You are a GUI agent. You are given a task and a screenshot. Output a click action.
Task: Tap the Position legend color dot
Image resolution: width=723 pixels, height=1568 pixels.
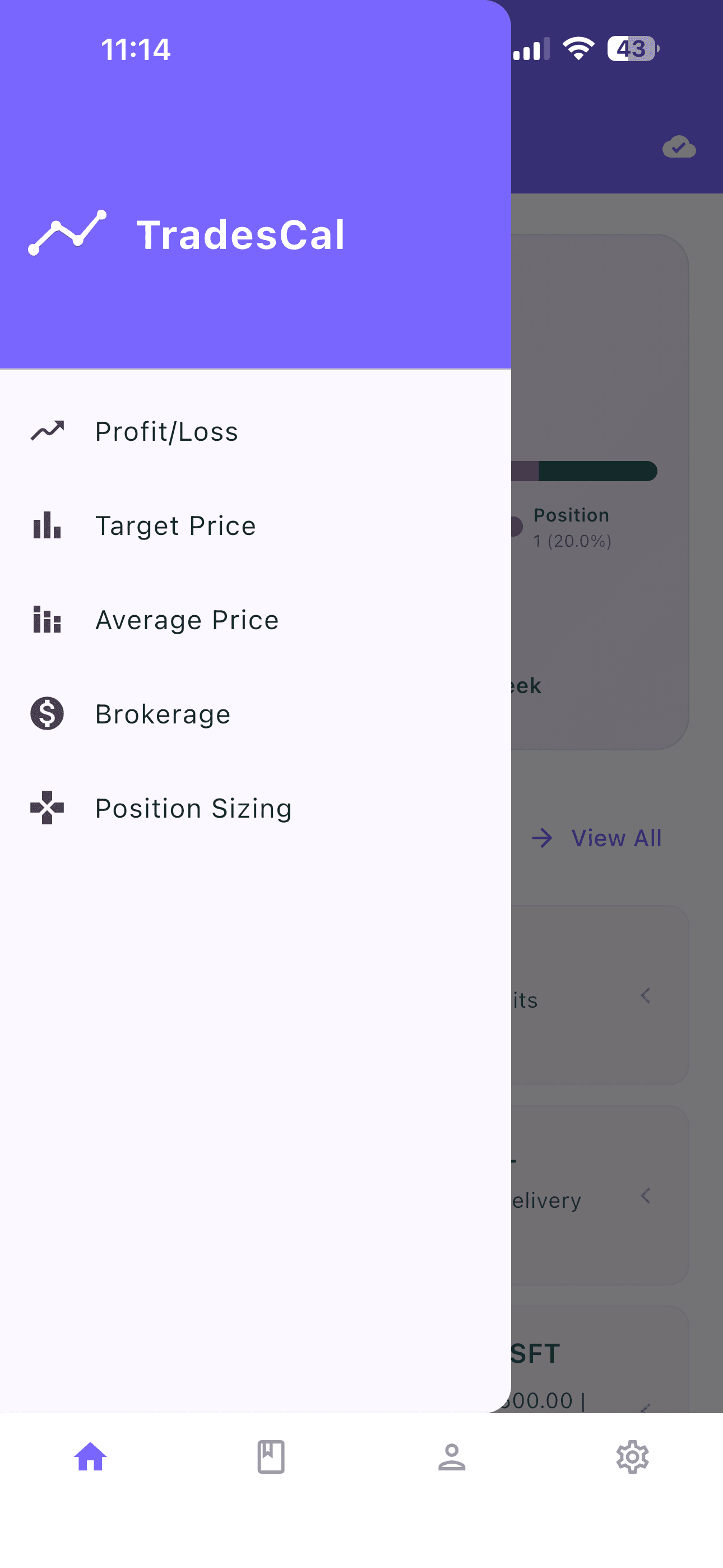click(518, 527)
